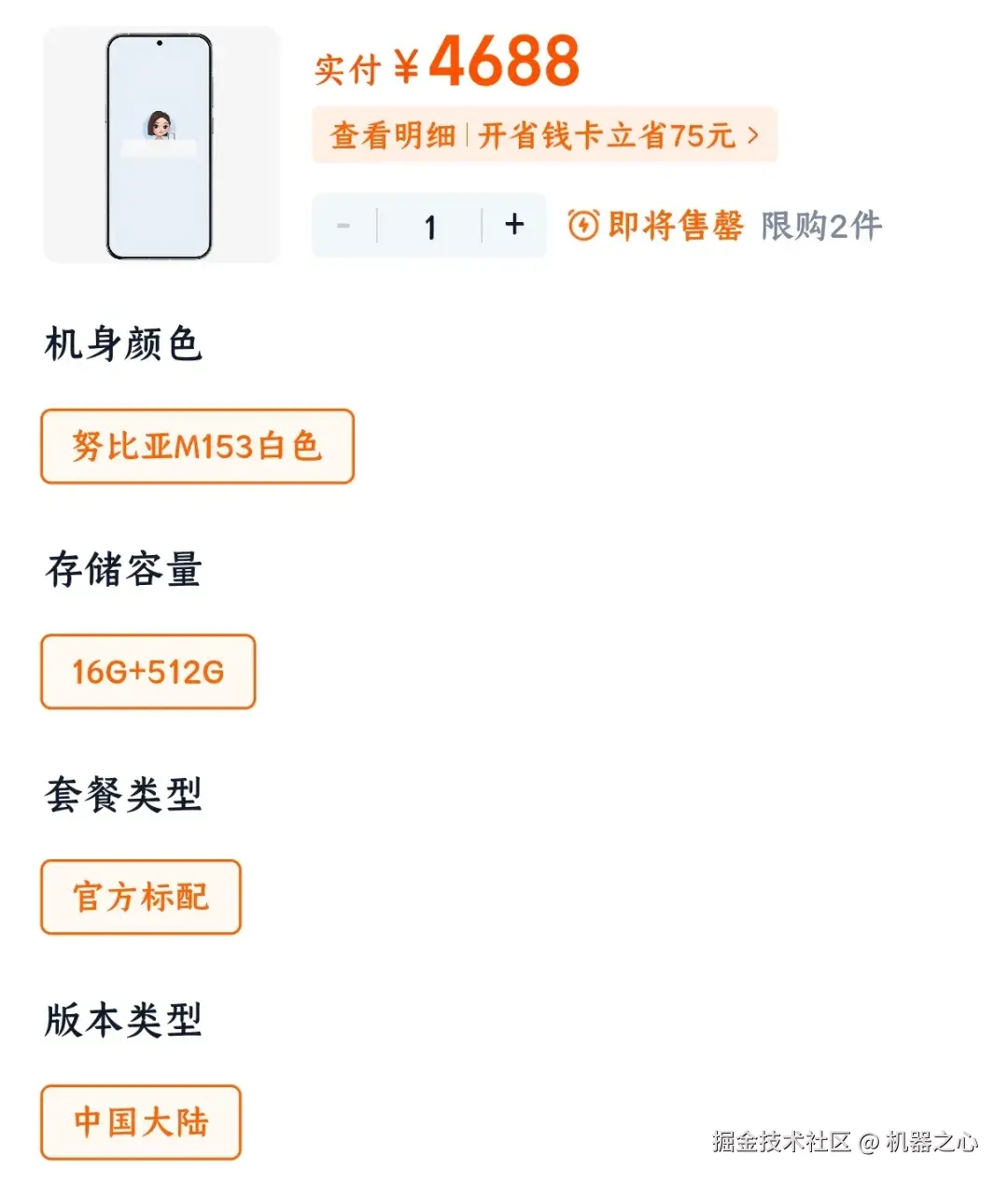
Task: Choose the 官方标配 package type
Action: click(x=140, y=897)
